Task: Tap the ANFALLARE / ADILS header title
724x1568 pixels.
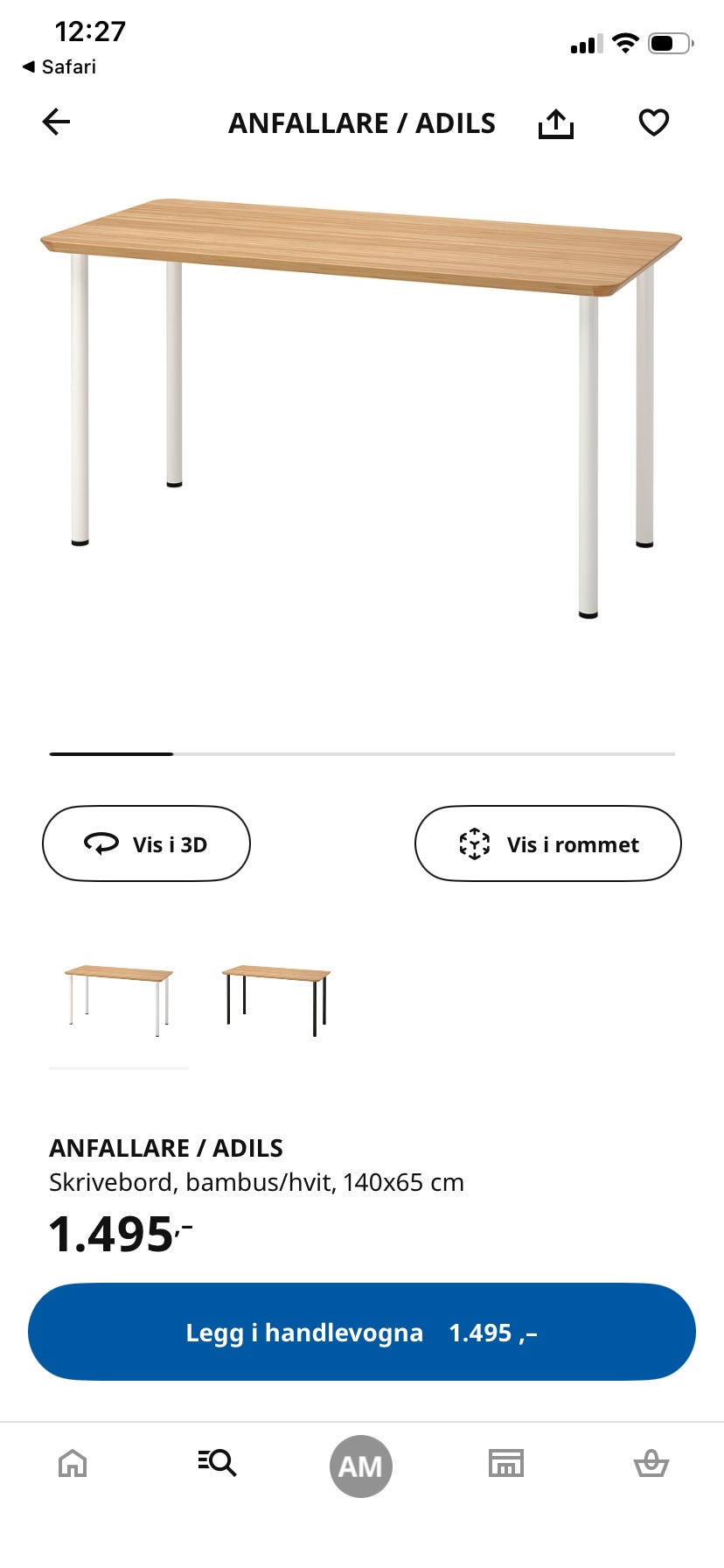Action: click(362, 122)
